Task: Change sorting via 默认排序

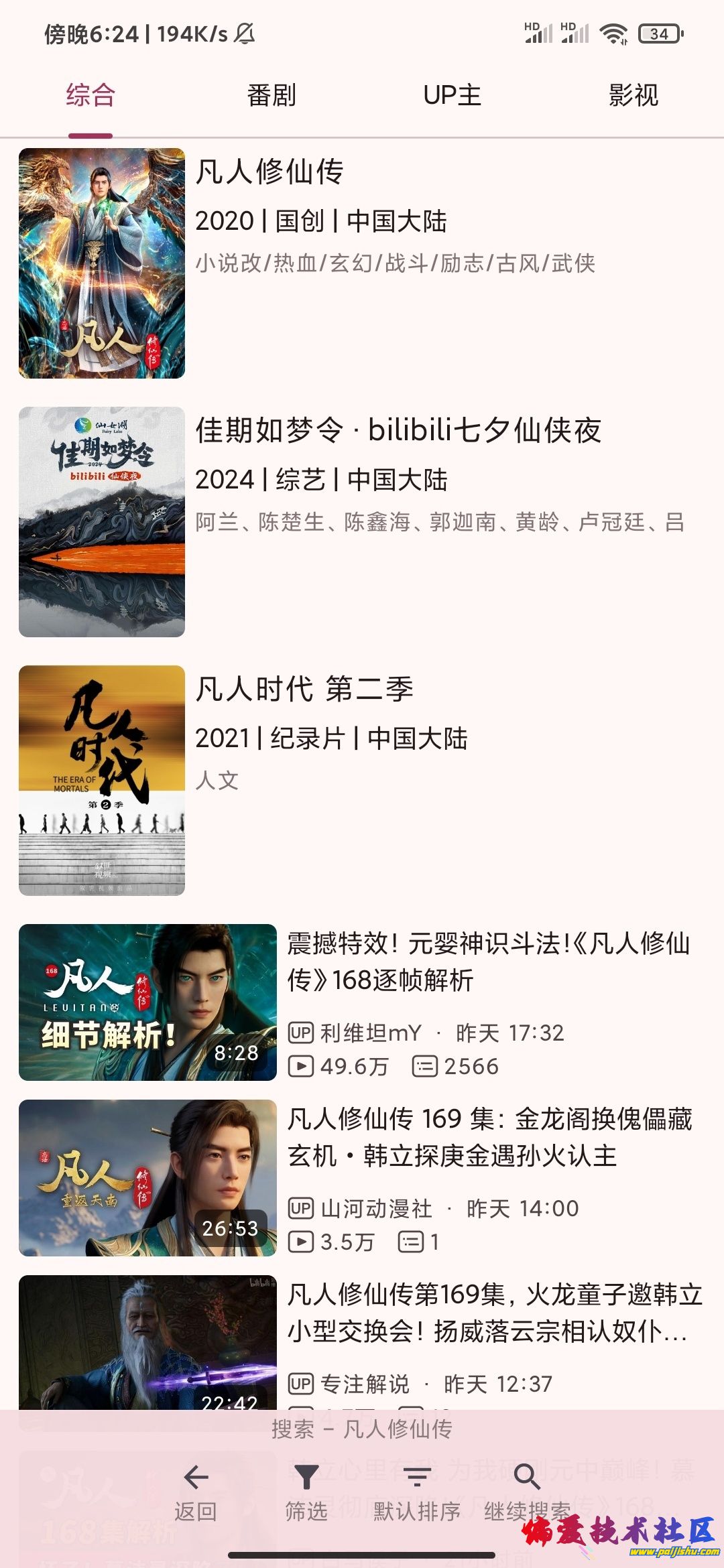Action: [x=417, y=1492]
